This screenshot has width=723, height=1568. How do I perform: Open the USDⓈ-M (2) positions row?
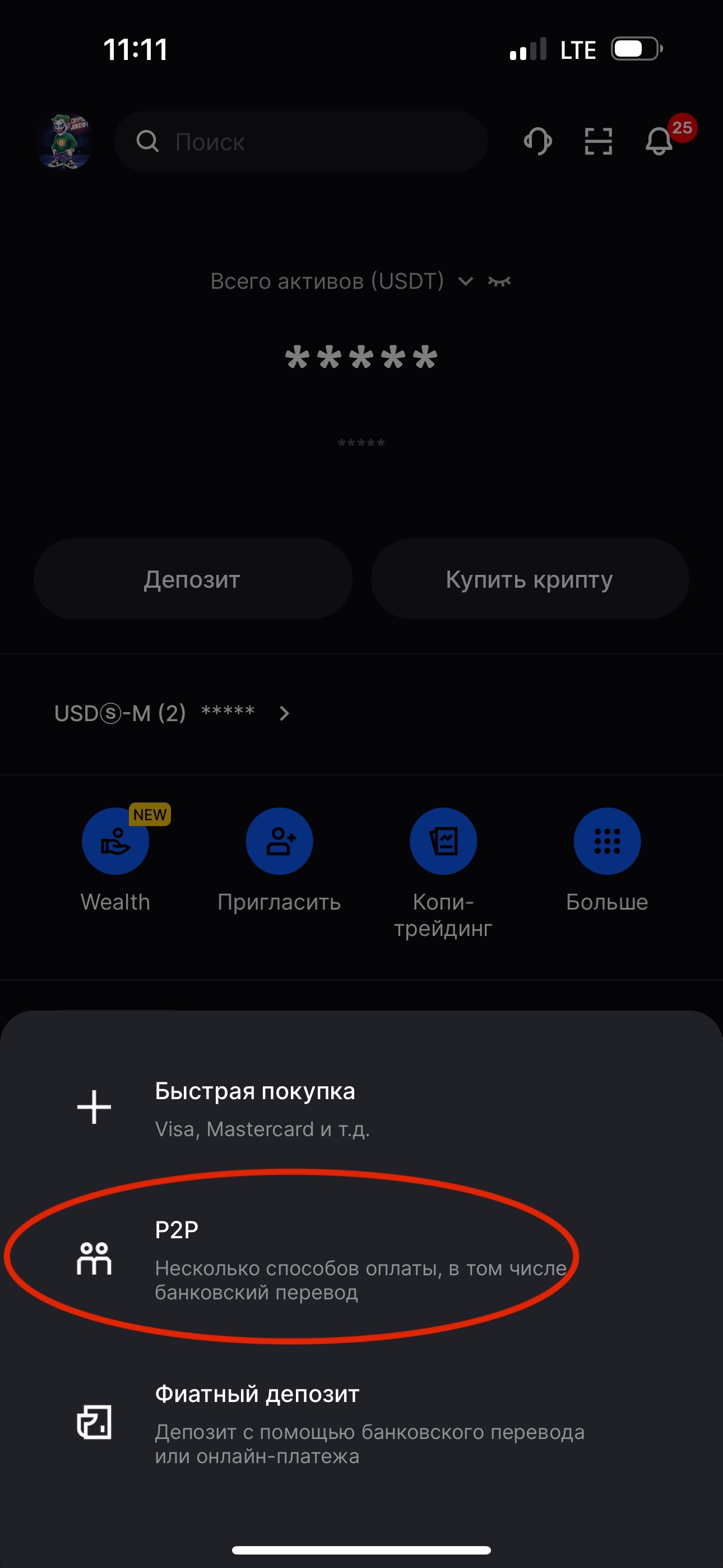(x=173, y=713)
